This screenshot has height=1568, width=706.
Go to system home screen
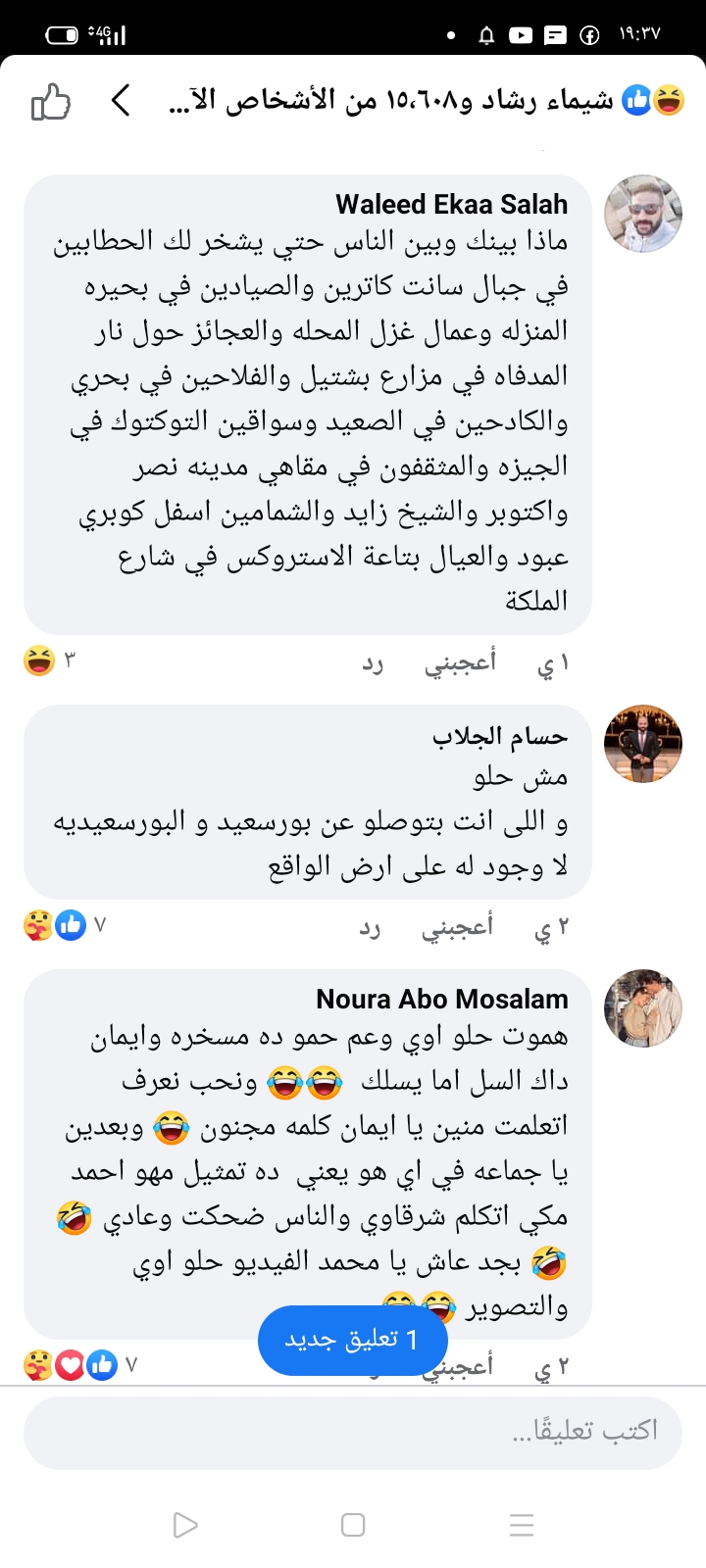[353, 1525]
